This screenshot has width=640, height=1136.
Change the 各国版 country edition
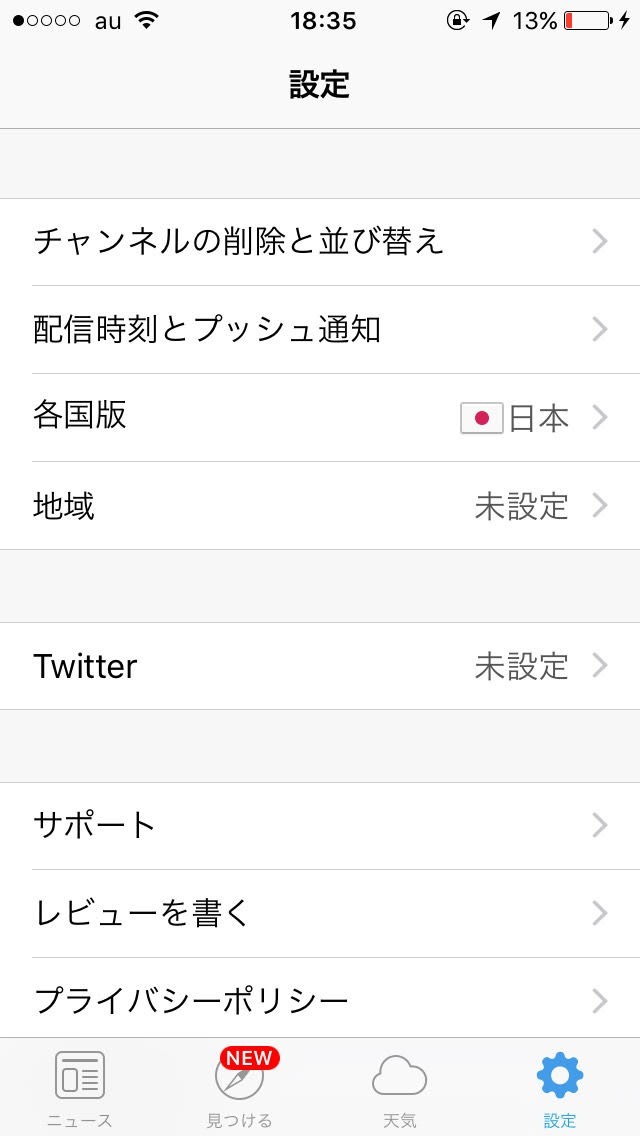coord(320,417)
